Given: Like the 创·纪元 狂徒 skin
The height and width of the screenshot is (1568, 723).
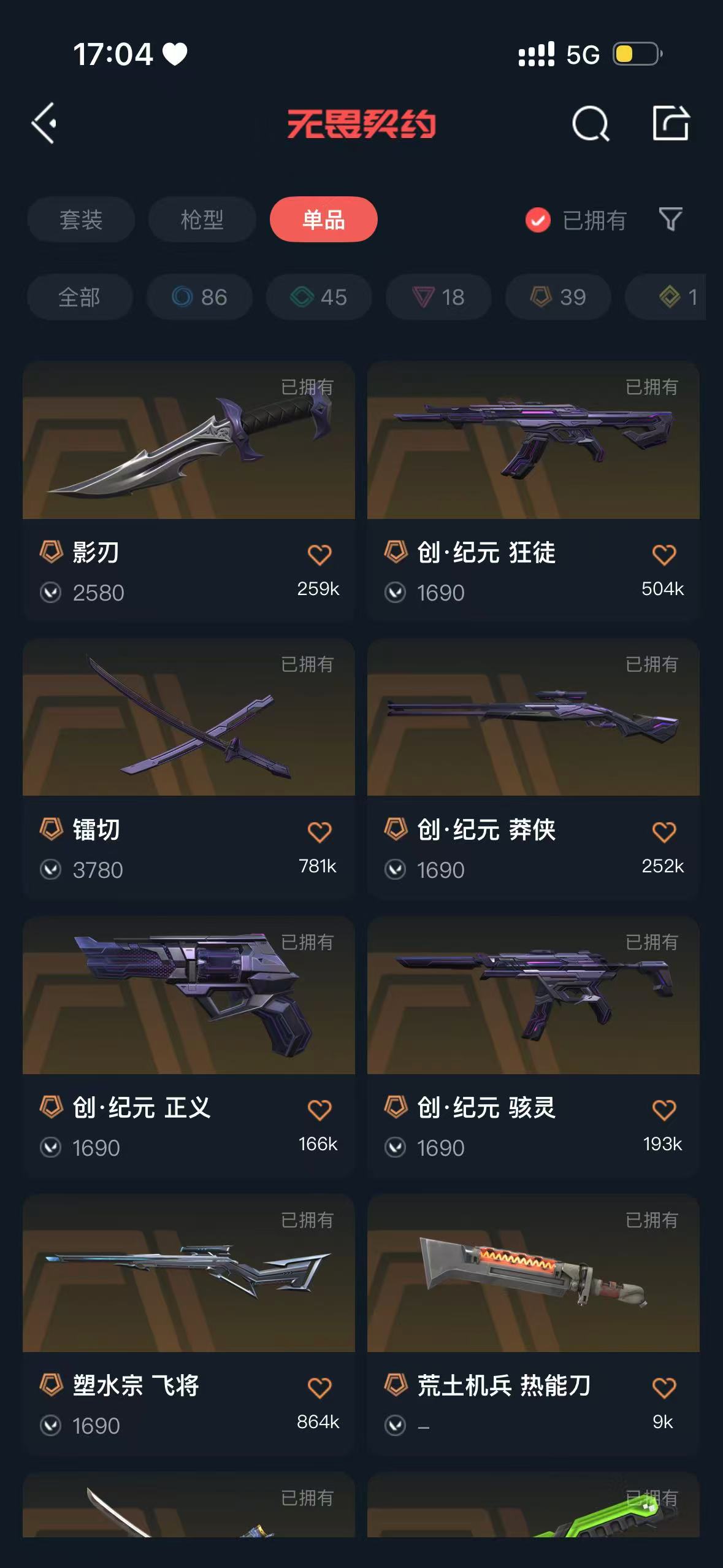Looking at the screenshot, I should [x=664, y=555].
